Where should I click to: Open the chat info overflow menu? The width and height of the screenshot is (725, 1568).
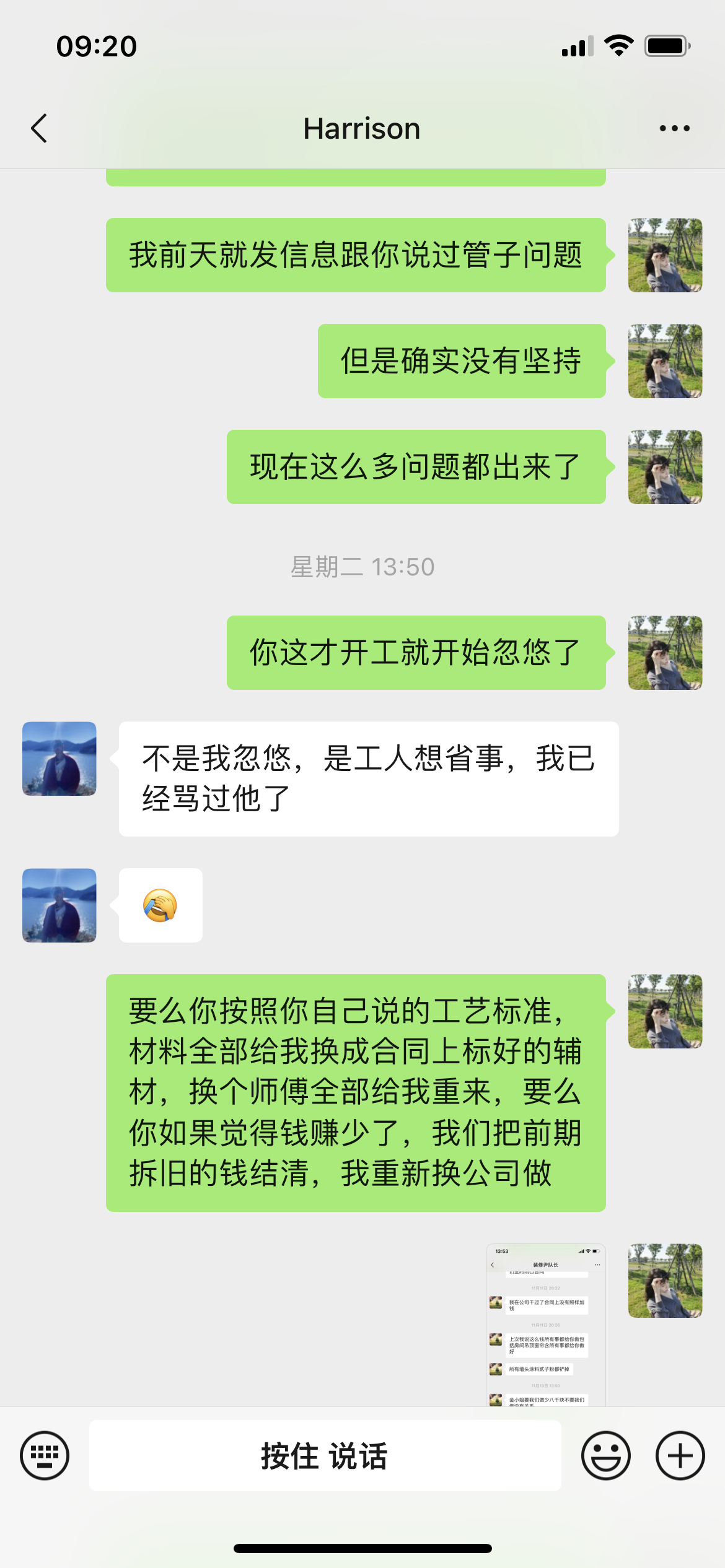click(674, 128)
